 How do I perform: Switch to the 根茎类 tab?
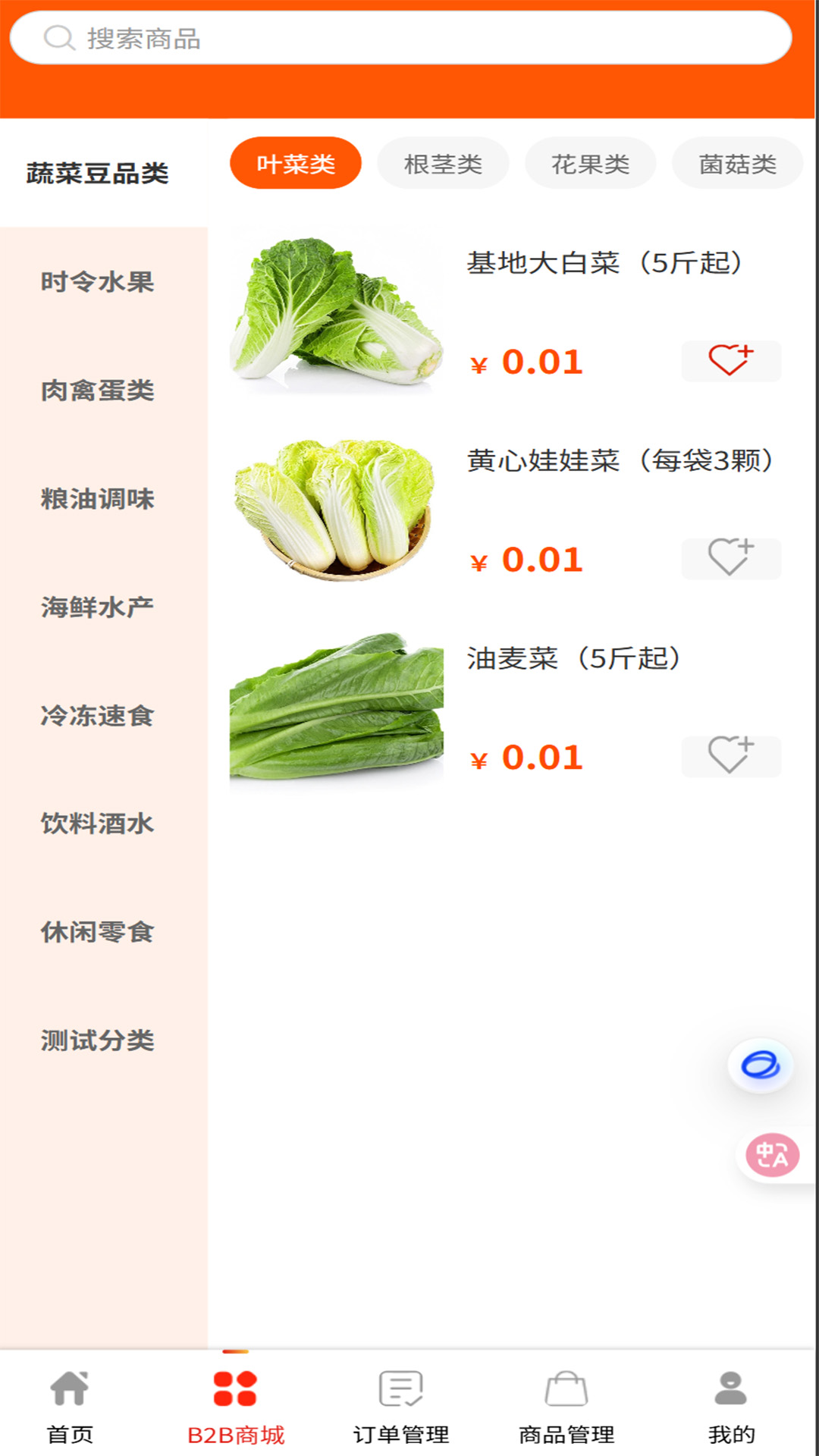442,162
